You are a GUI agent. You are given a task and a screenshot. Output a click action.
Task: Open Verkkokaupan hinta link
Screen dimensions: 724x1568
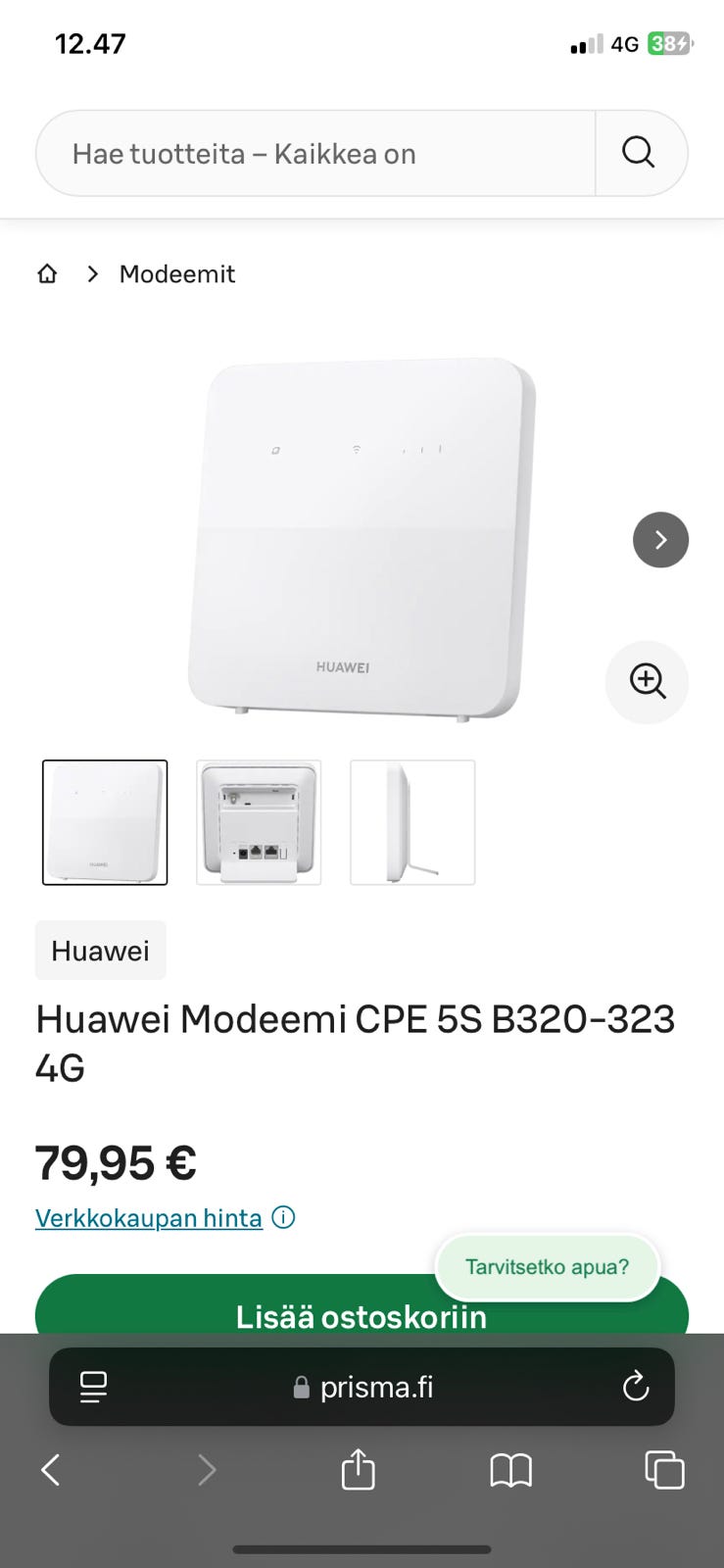click(149, 1218)
